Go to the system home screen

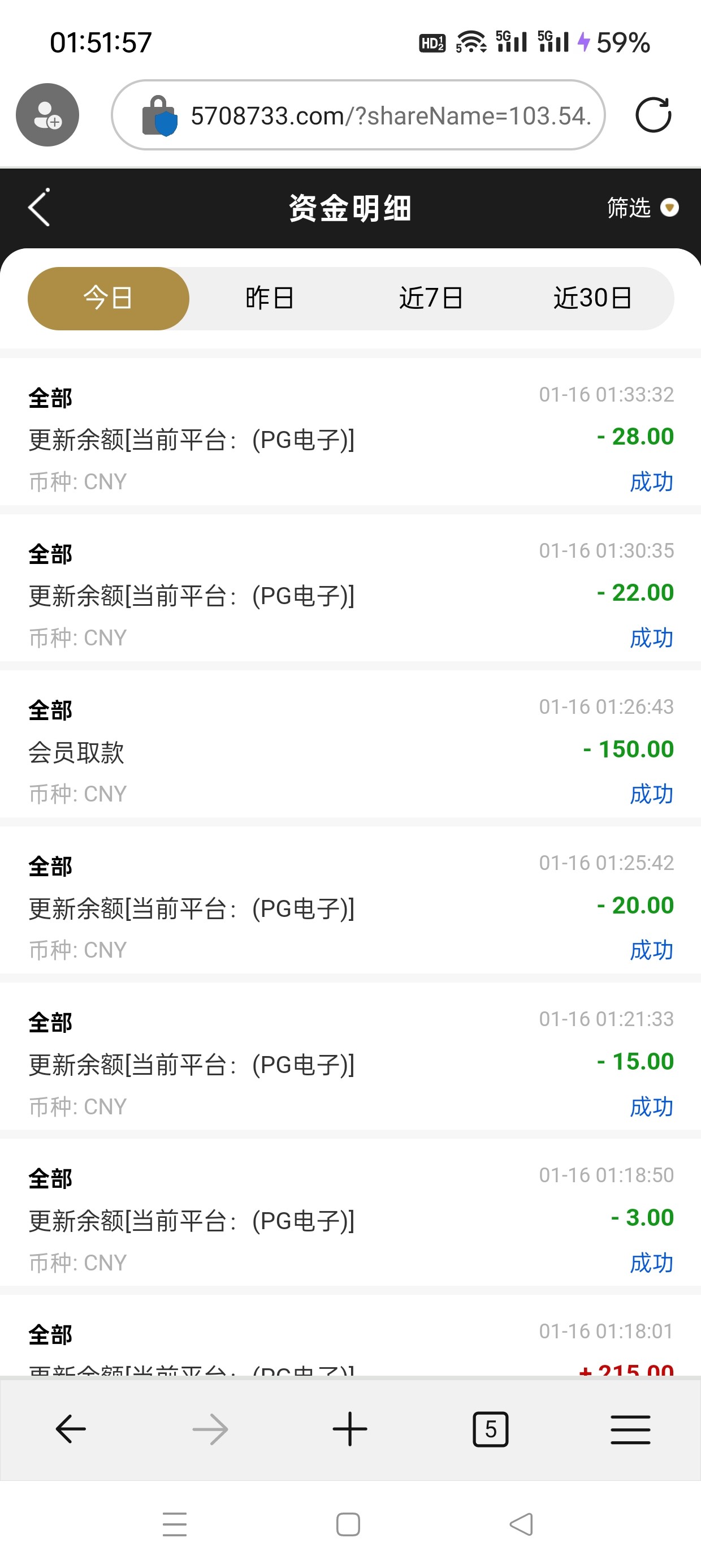[348, 1524]
